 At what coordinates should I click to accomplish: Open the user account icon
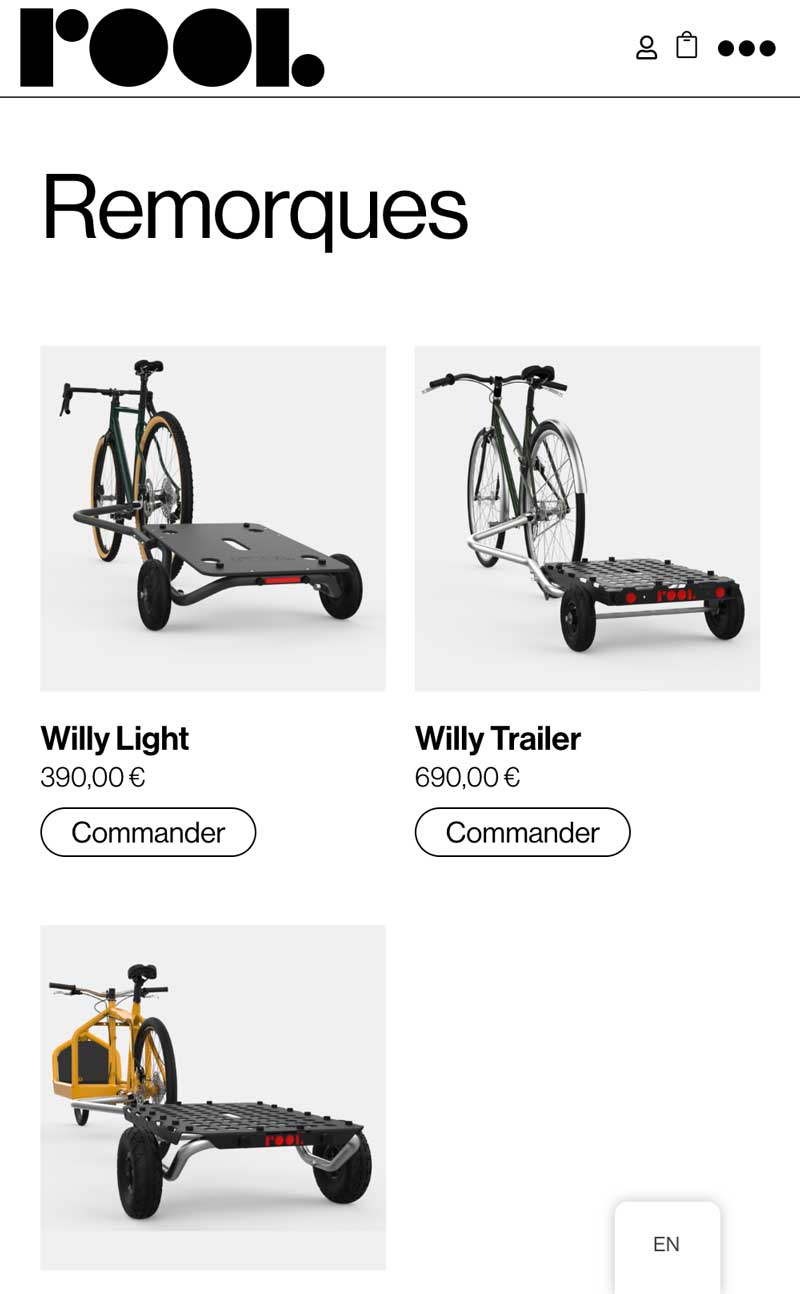pos(646,47)
